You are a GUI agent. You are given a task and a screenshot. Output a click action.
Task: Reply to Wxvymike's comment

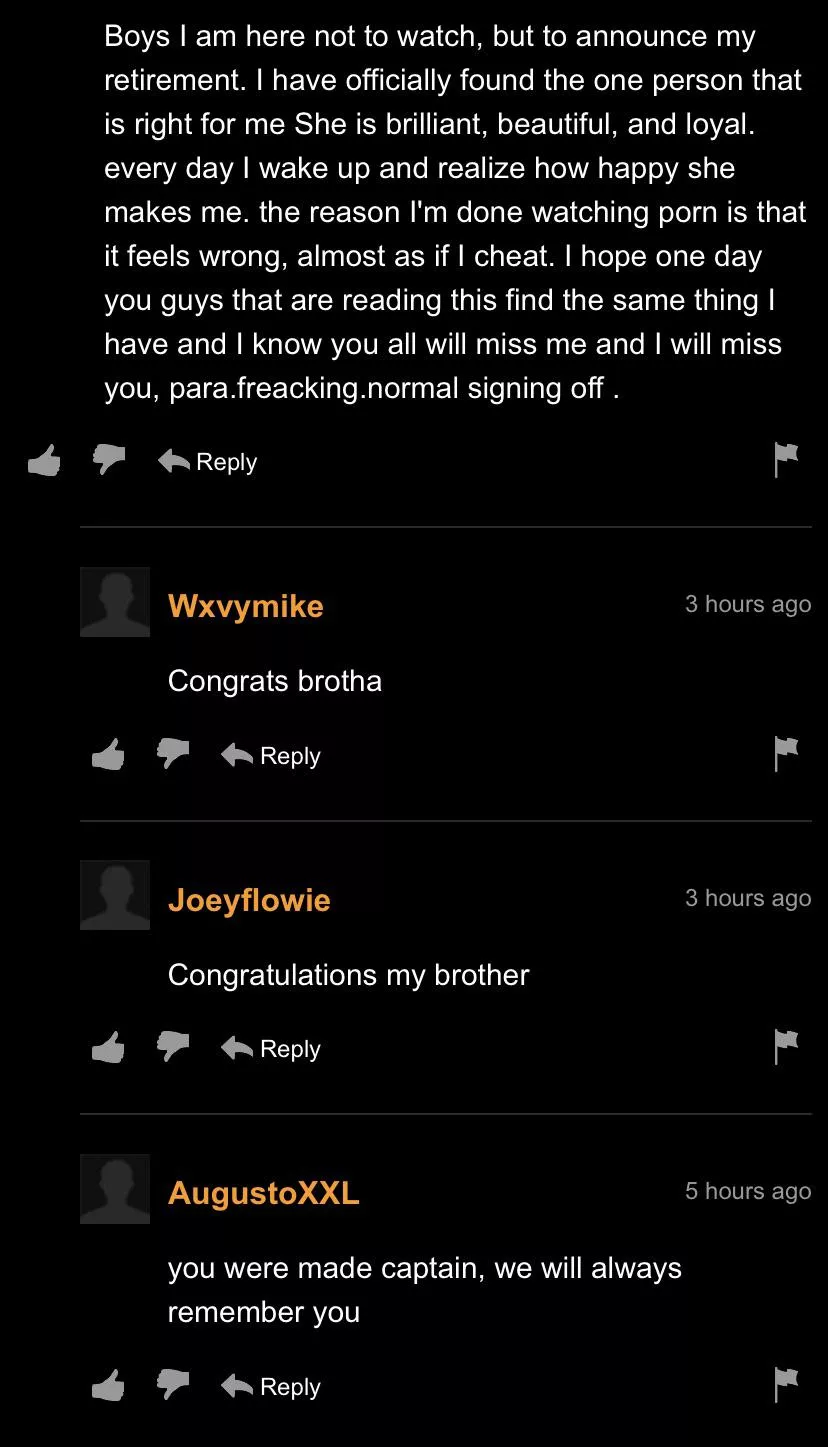pos(272,756)
